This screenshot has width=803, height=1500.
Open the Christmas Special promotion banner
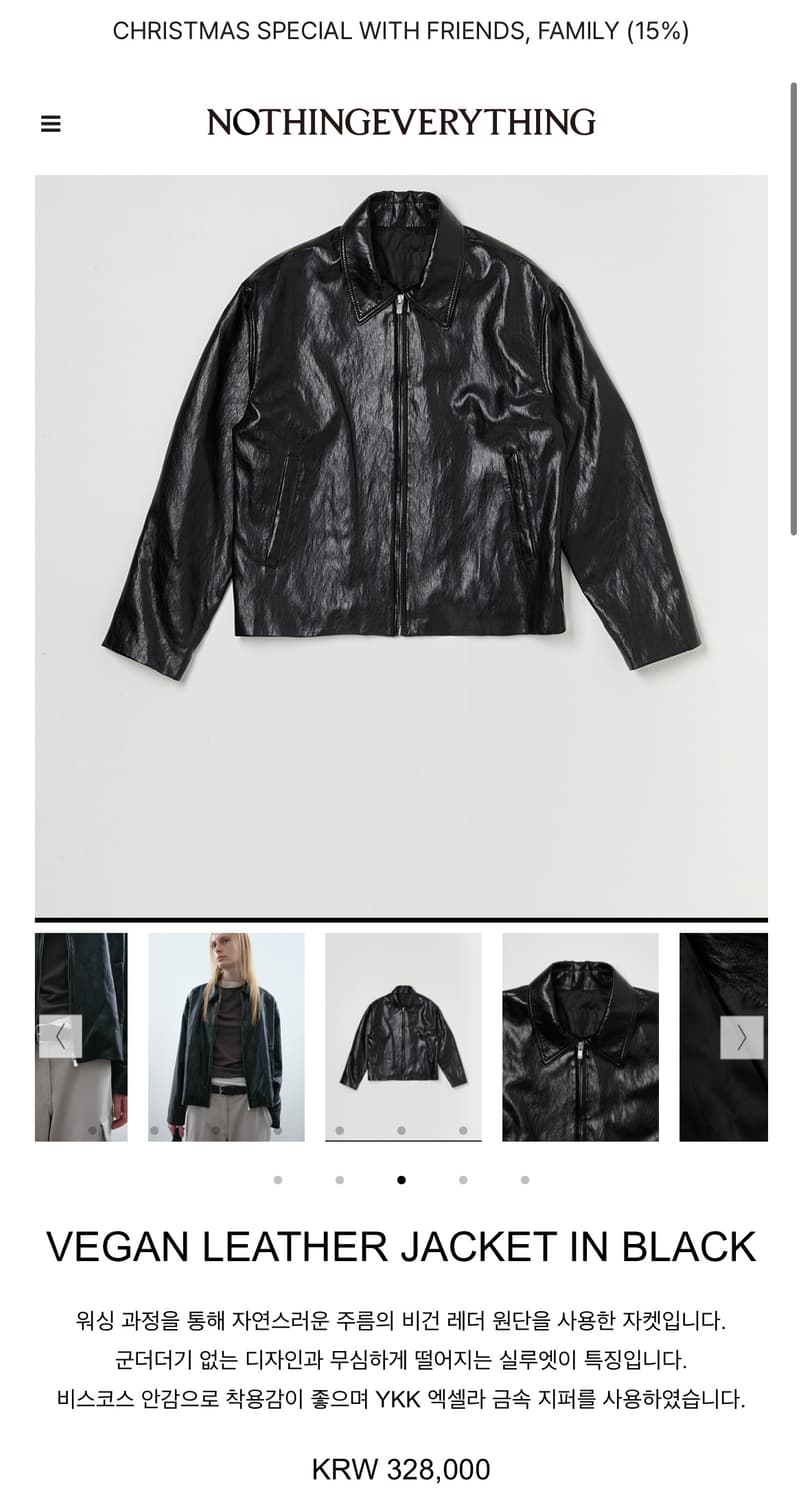(401, 31)
